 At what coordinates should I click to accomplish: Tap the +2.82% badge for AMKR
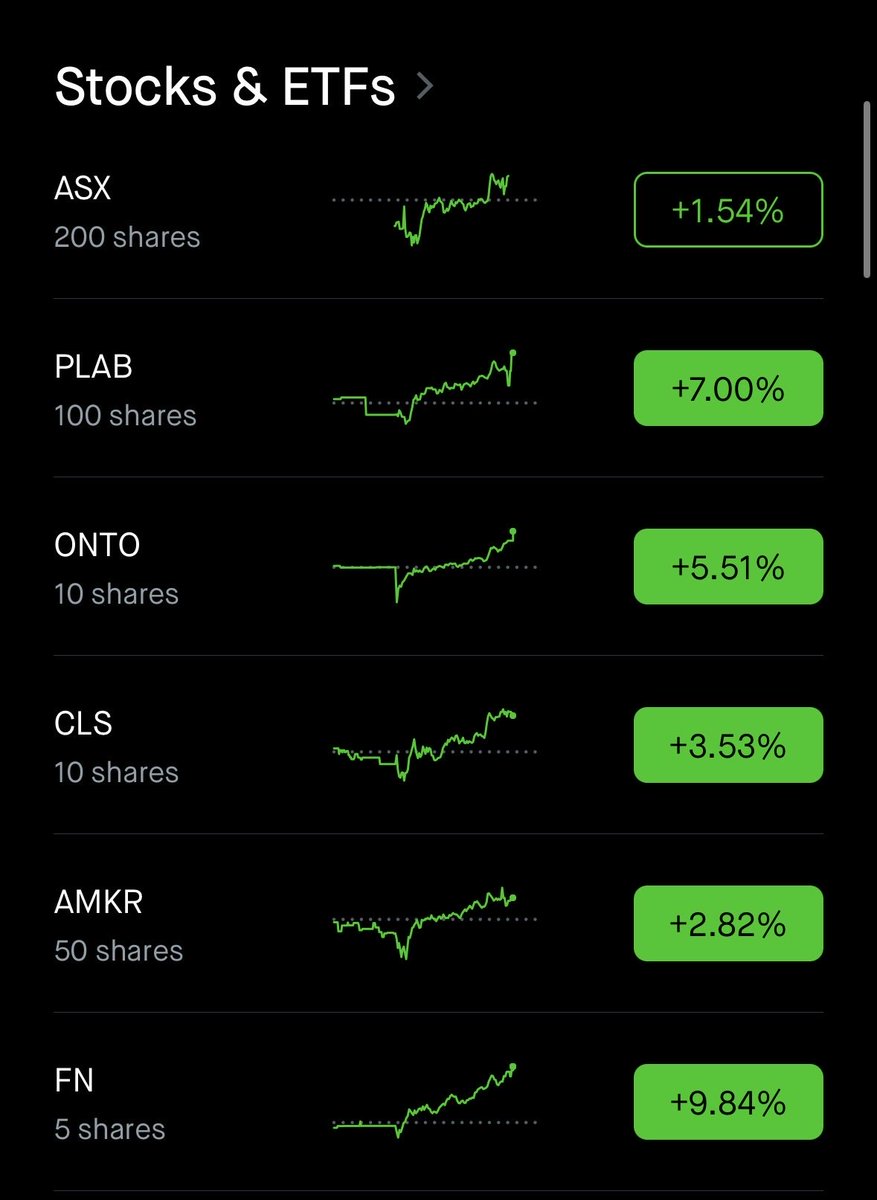pos(728,924)
